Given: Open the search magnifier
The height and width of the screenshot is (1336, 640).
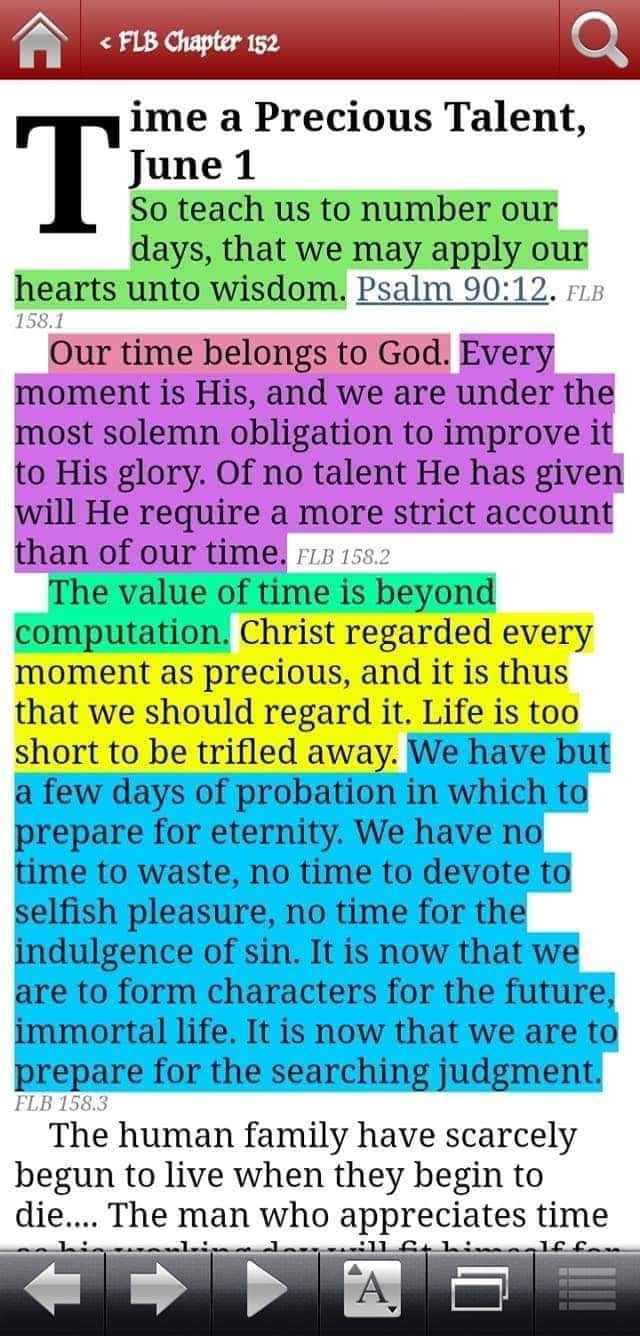Looking at the screenshot, I should pos(597,40).
